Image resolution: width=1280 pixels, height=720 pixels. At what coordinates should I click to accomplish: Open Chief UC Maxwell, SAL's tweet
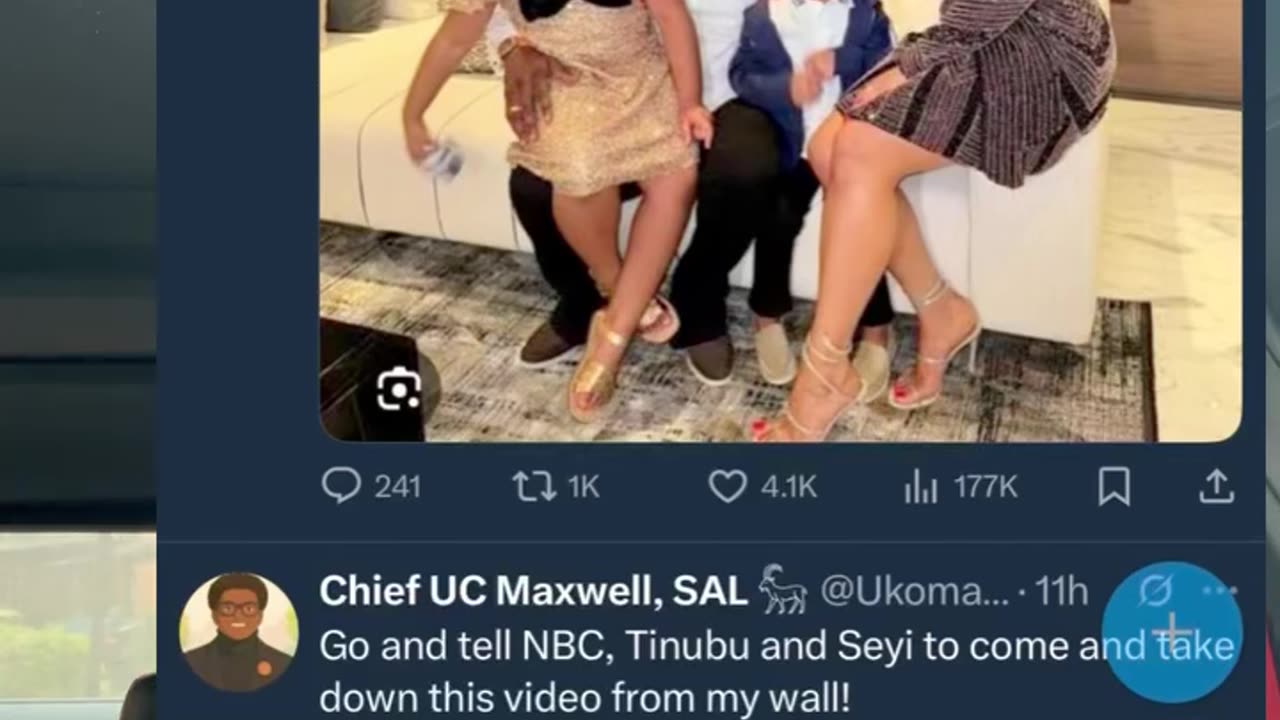point(700,670)
